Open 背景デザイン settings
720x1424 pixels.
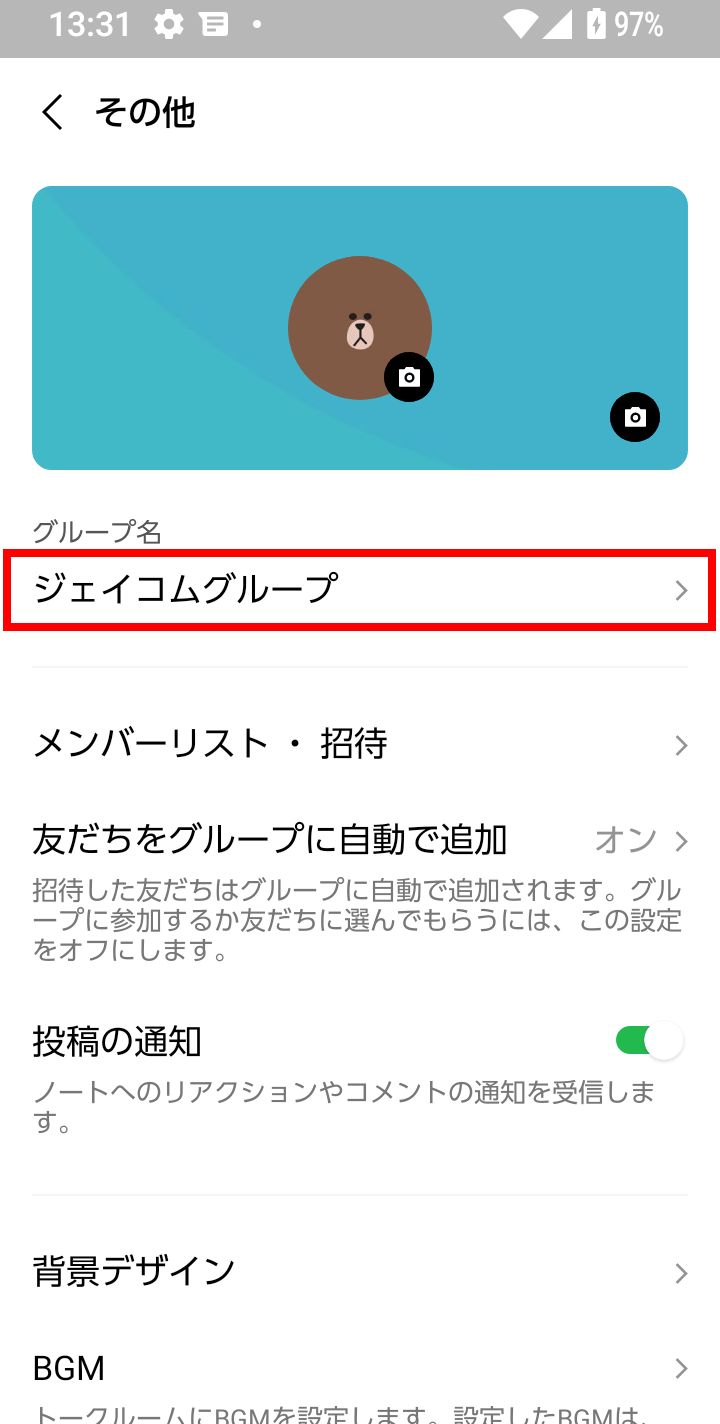click(x=360, y=1273)
